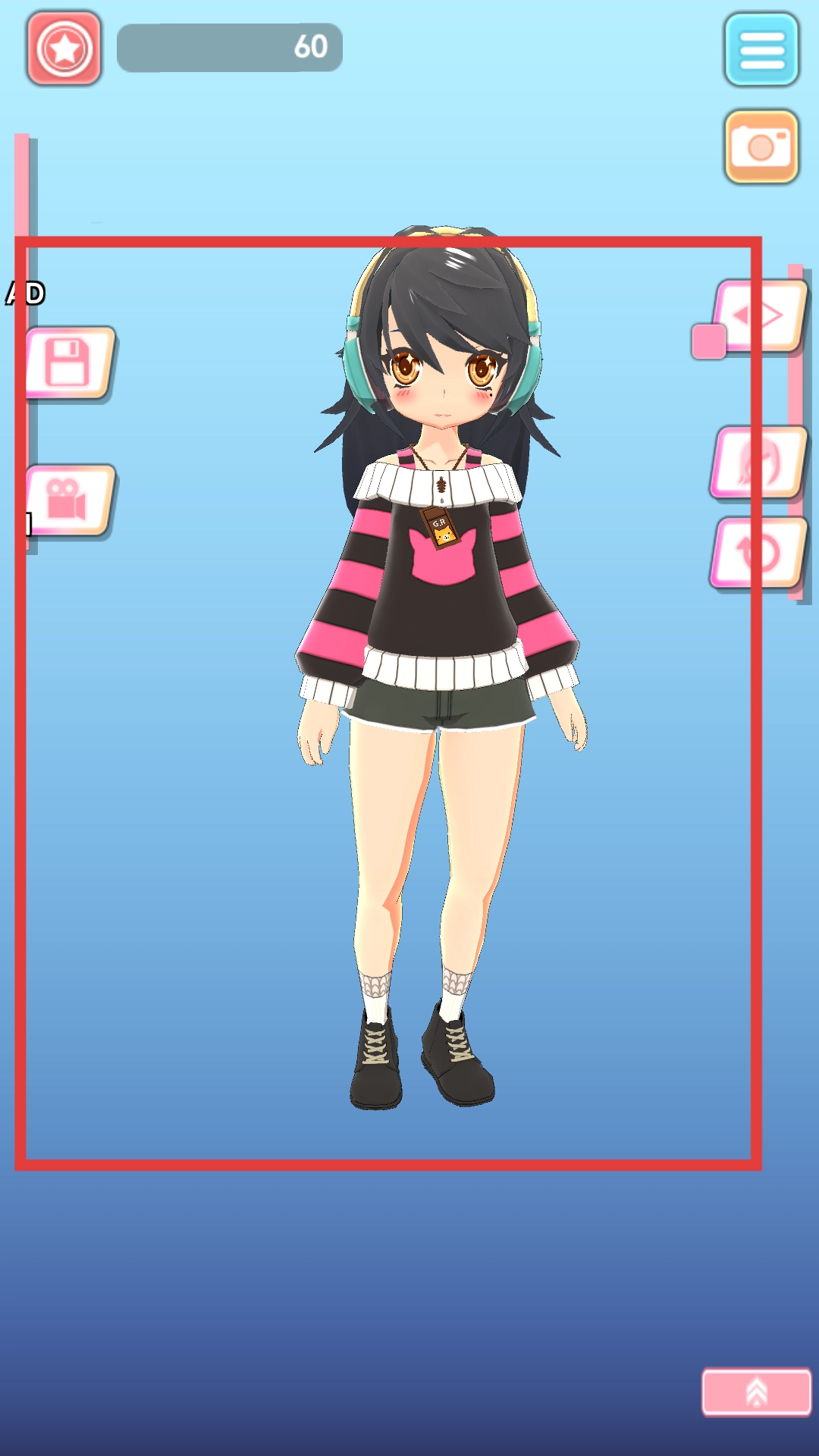Open the hamburger menu

pyautogui.click(x=761, y=49)
